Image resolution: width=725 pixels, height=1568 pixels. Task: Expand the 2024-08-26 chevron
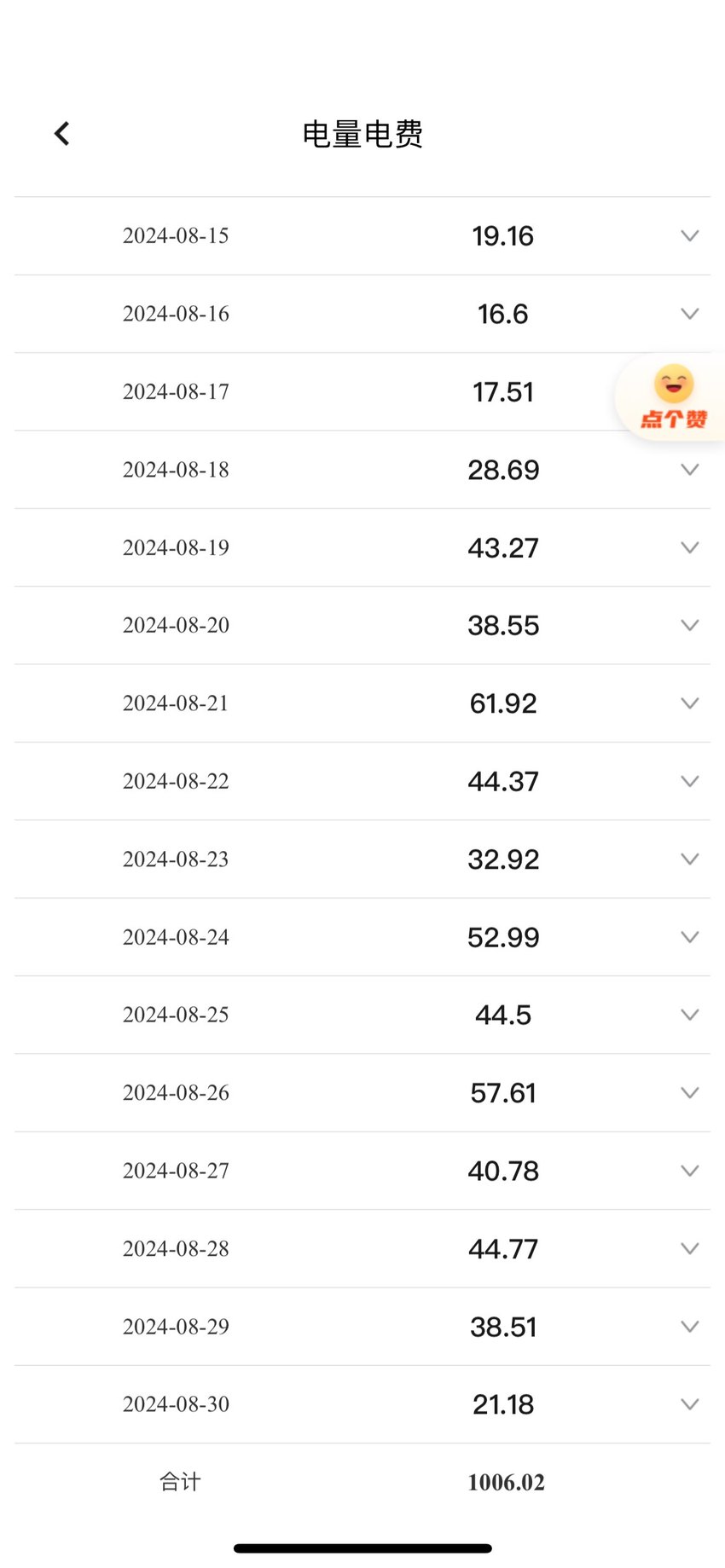click(690, 1093)
